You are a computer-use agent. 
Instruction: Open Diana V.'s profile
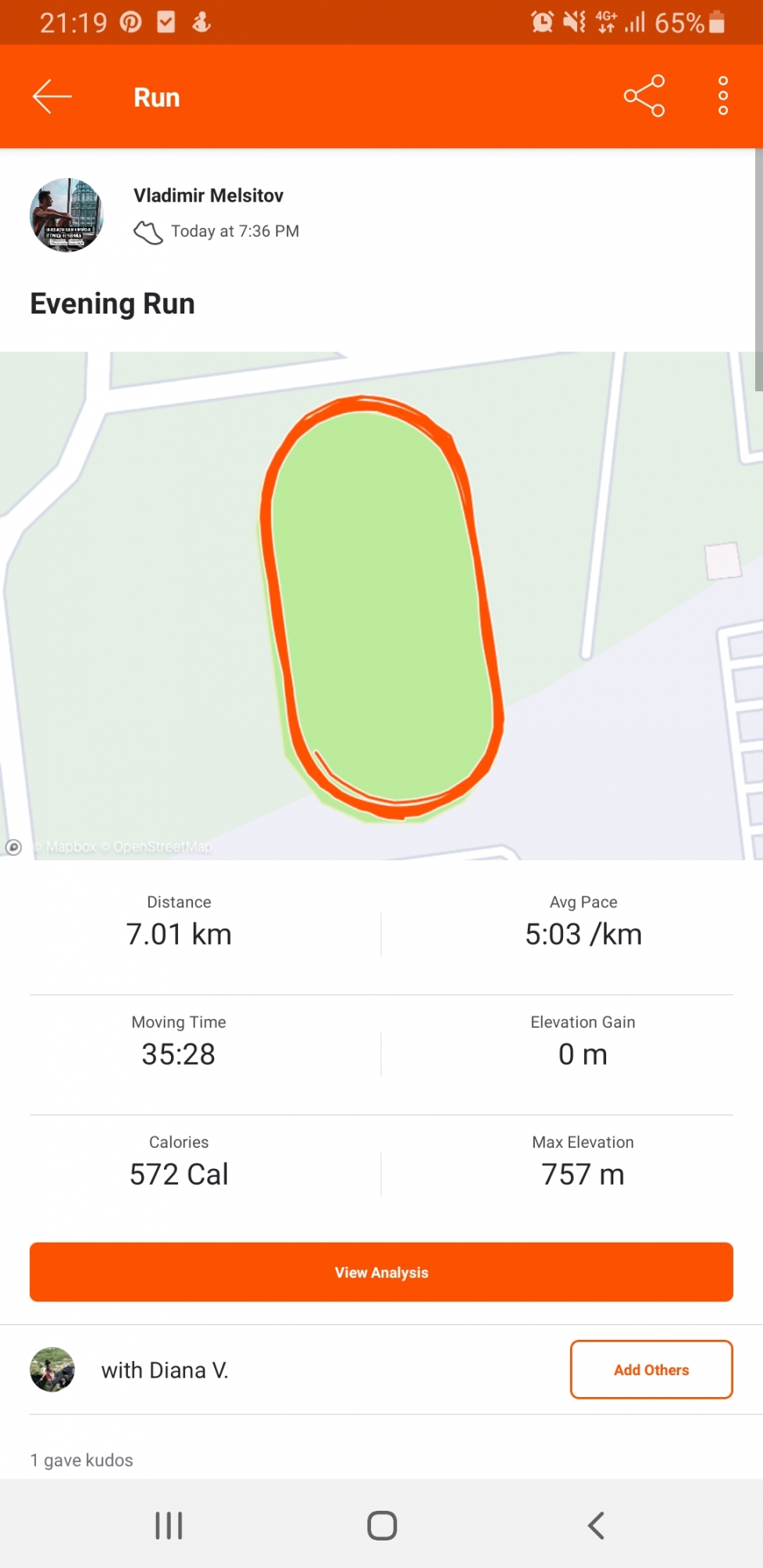click(x=53, y=1370)
